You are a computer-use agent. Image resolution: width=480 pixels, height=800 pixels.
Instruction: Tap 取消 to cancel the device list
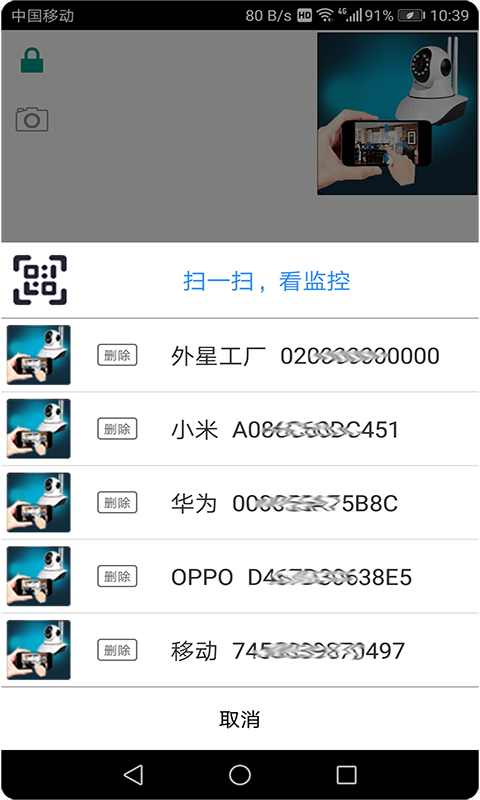[x=240, y=719]
